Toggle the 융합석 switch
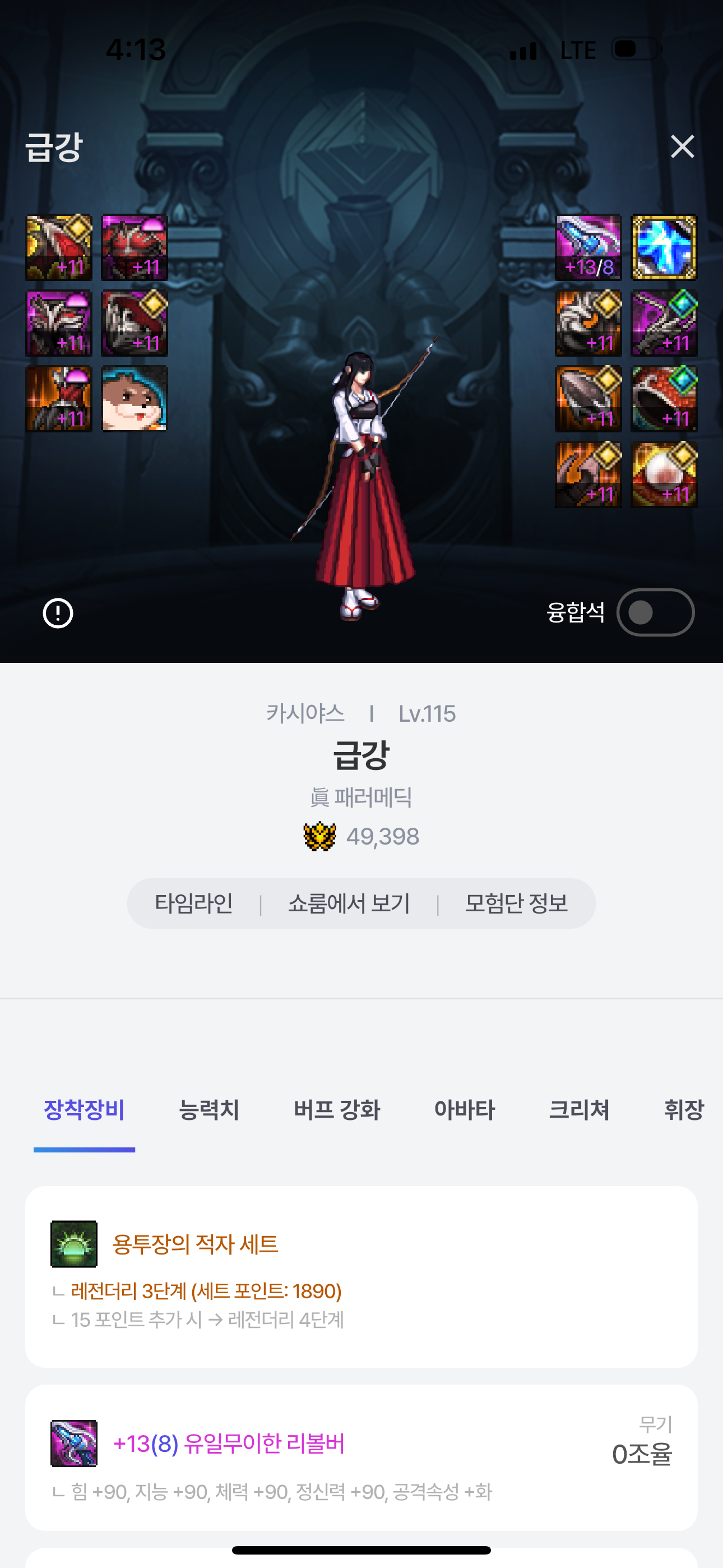Viewport: 723px width, 1568px height. tap(655, 612)
